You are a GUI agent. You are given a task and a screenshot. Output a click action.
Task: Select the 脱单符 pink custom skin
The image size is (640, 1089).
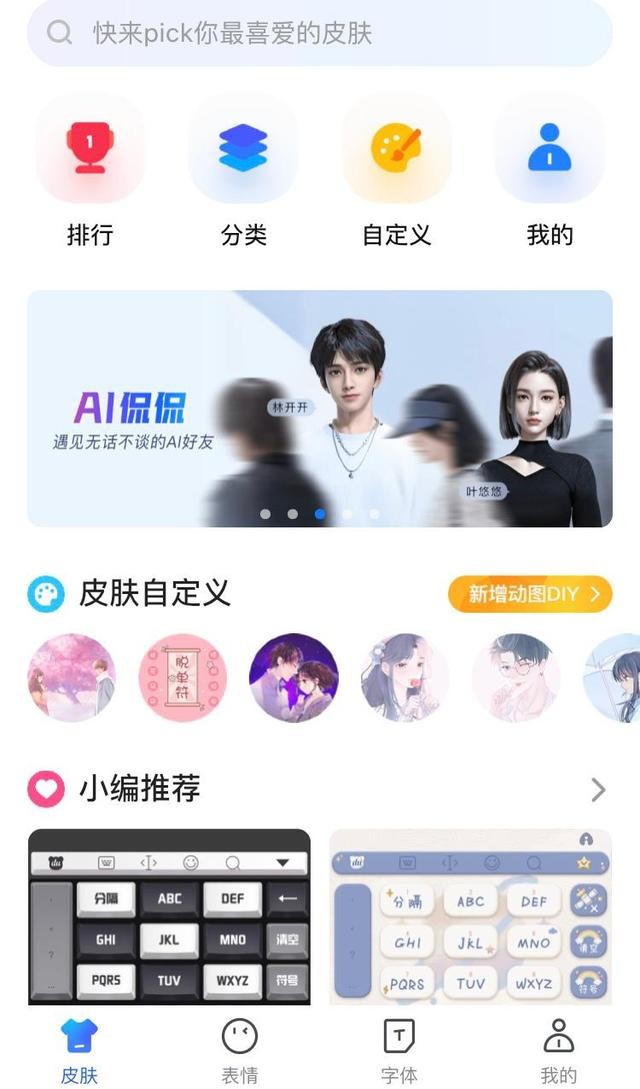[x=182, y=678]
